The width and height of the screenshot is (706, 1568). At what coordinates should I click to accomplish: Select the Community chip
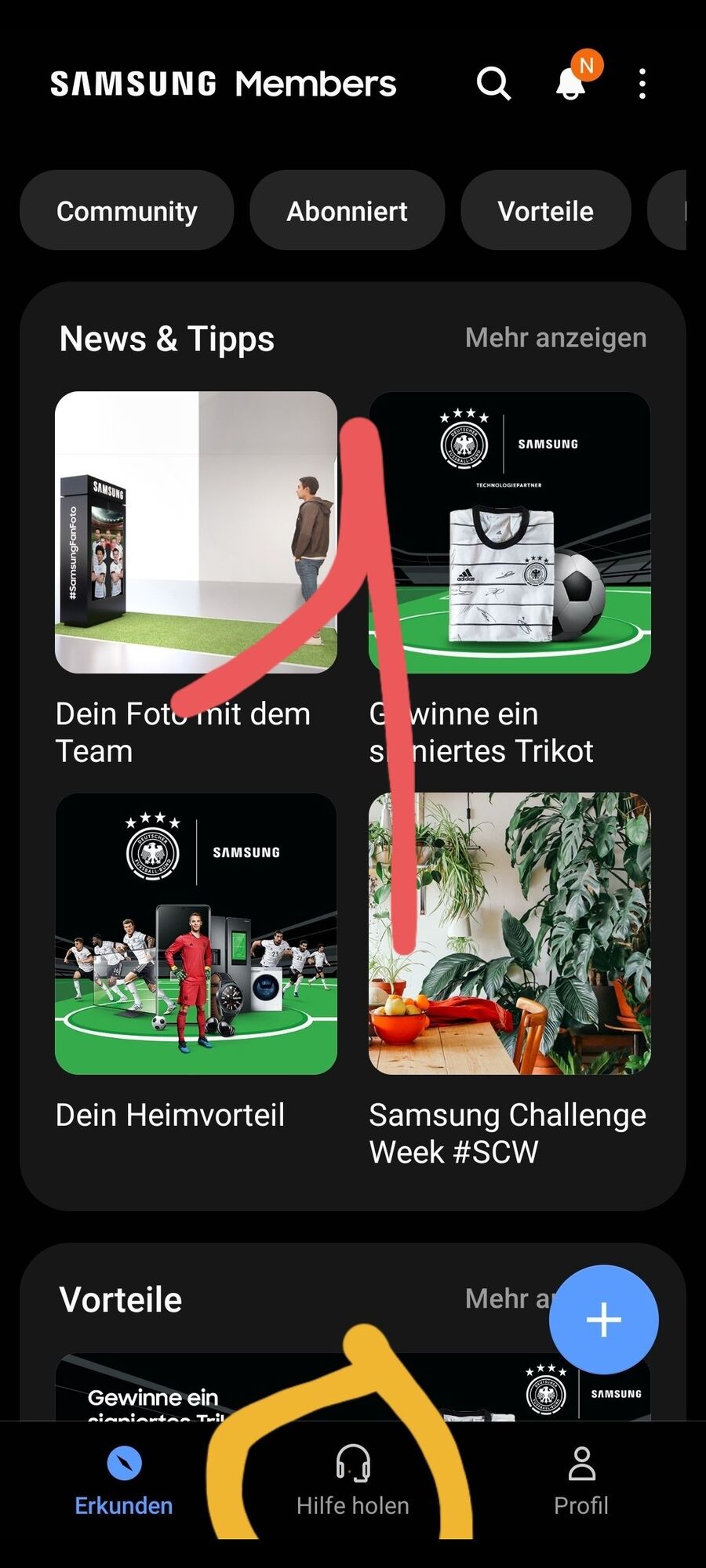127,211
